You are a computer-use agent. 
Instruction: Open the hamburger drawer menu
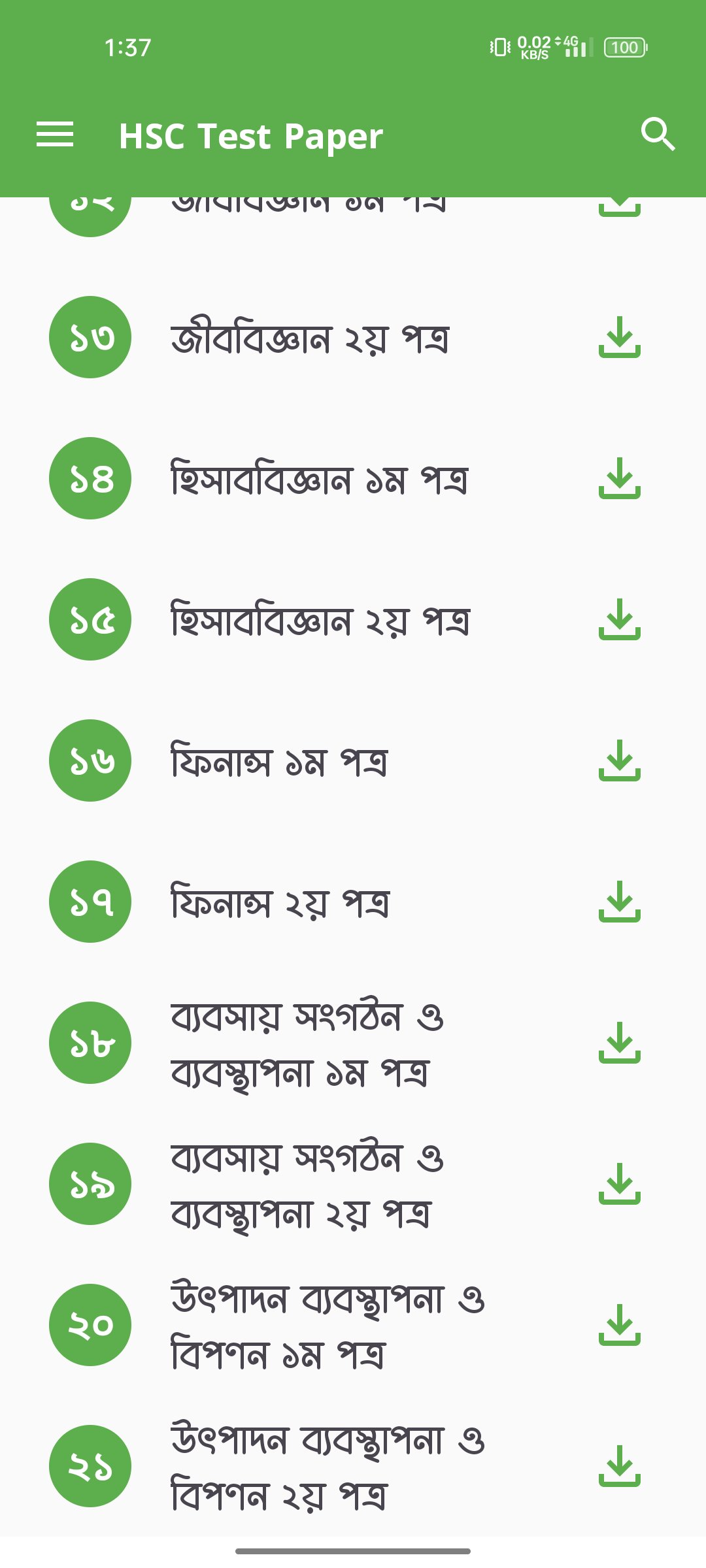(55, 135)
